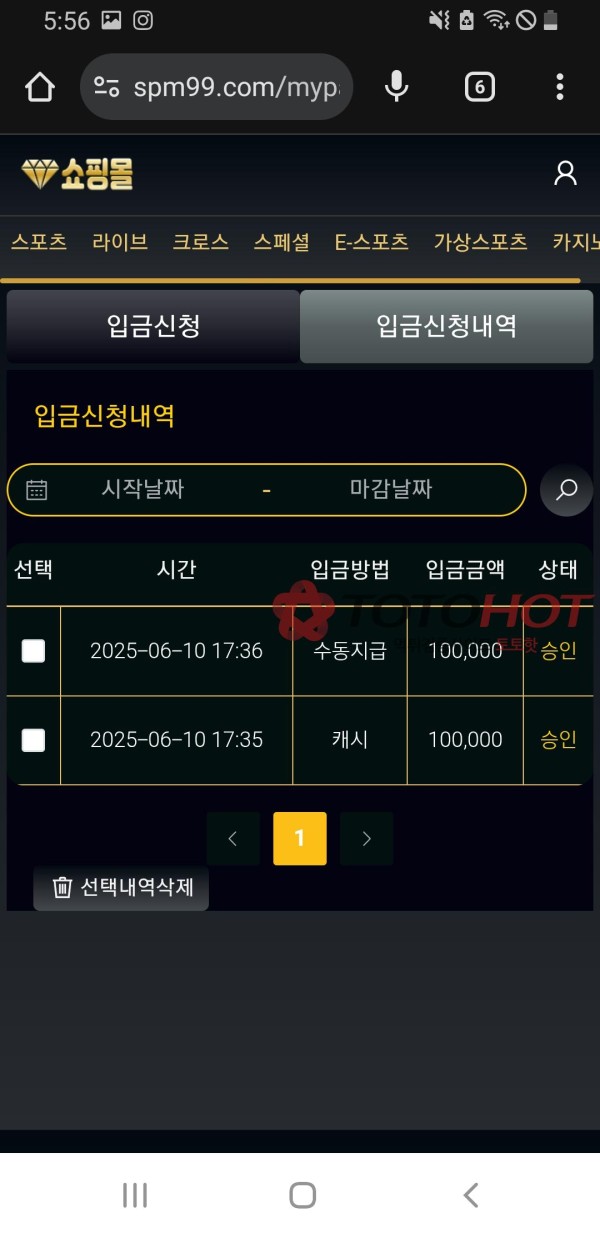Switch to the 입금신청 tab
The width and height of the screenshot is (600, 1233).
pos(153,326)
